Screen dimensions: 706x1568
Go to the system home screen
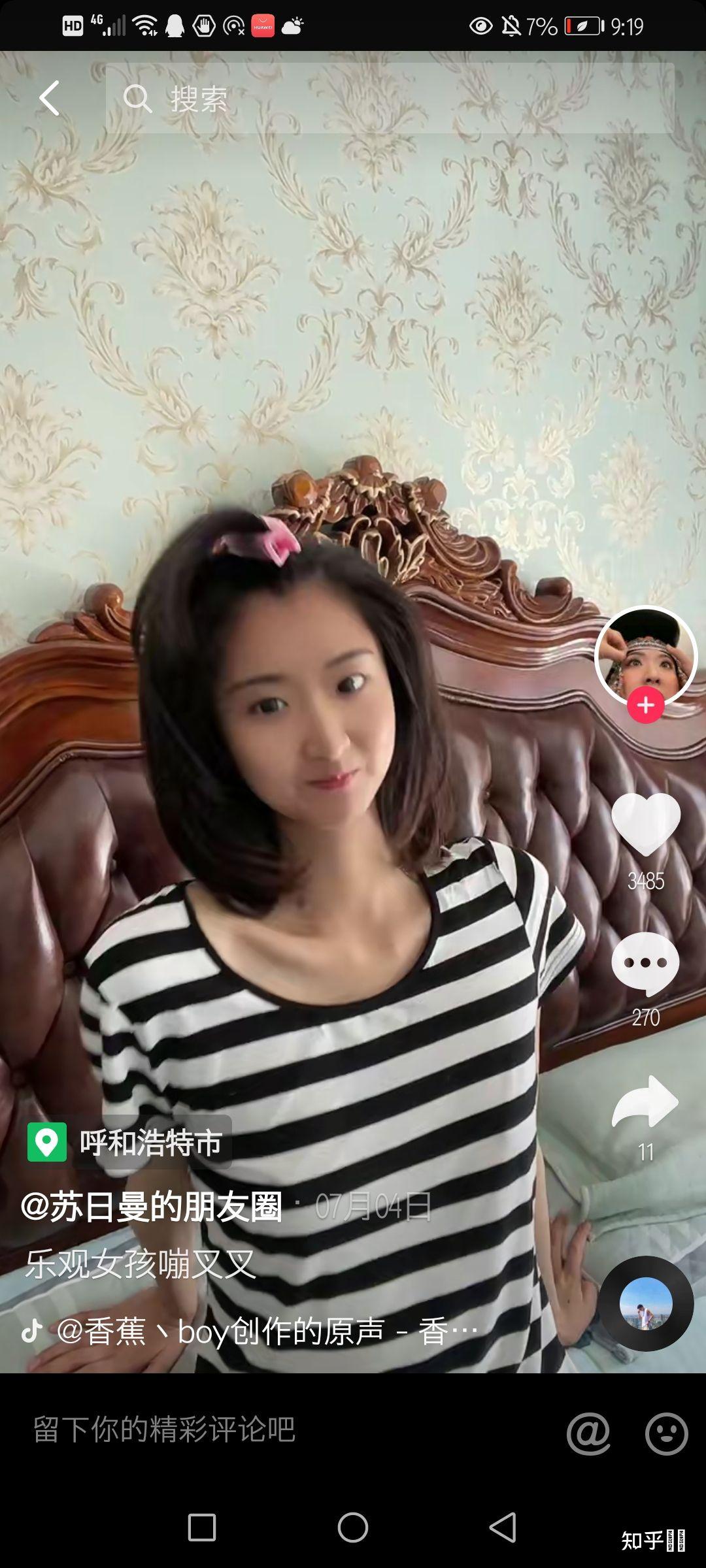pos(353,1527)
